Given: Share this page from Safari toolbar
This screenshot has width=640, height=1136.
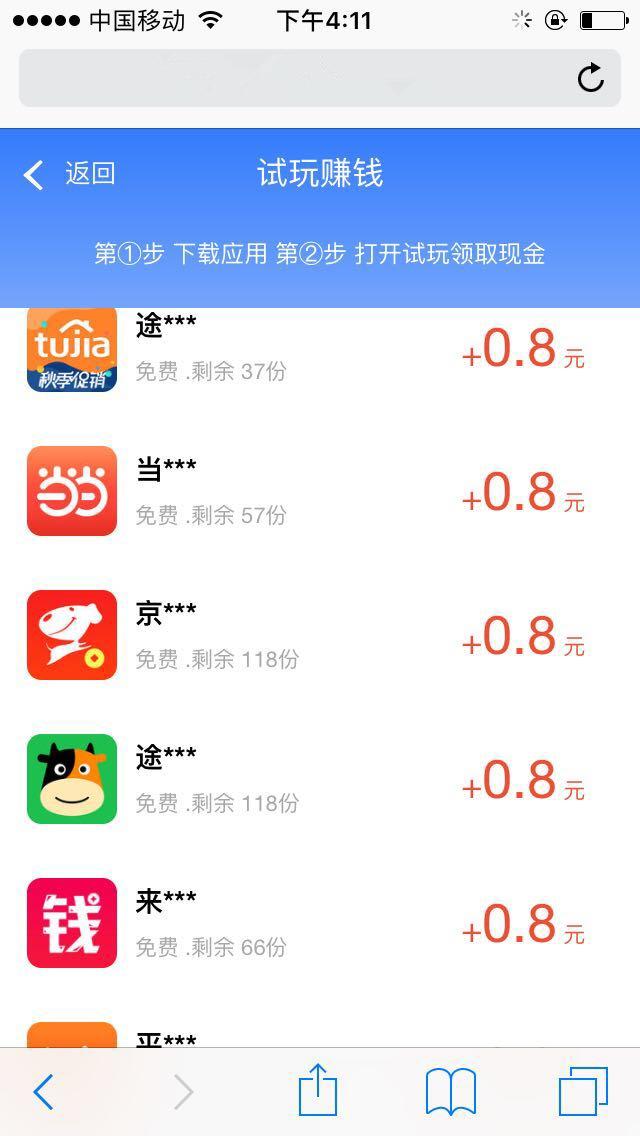Looking at the screenshot, I should pyautogui.click(x=318, y=1090).
